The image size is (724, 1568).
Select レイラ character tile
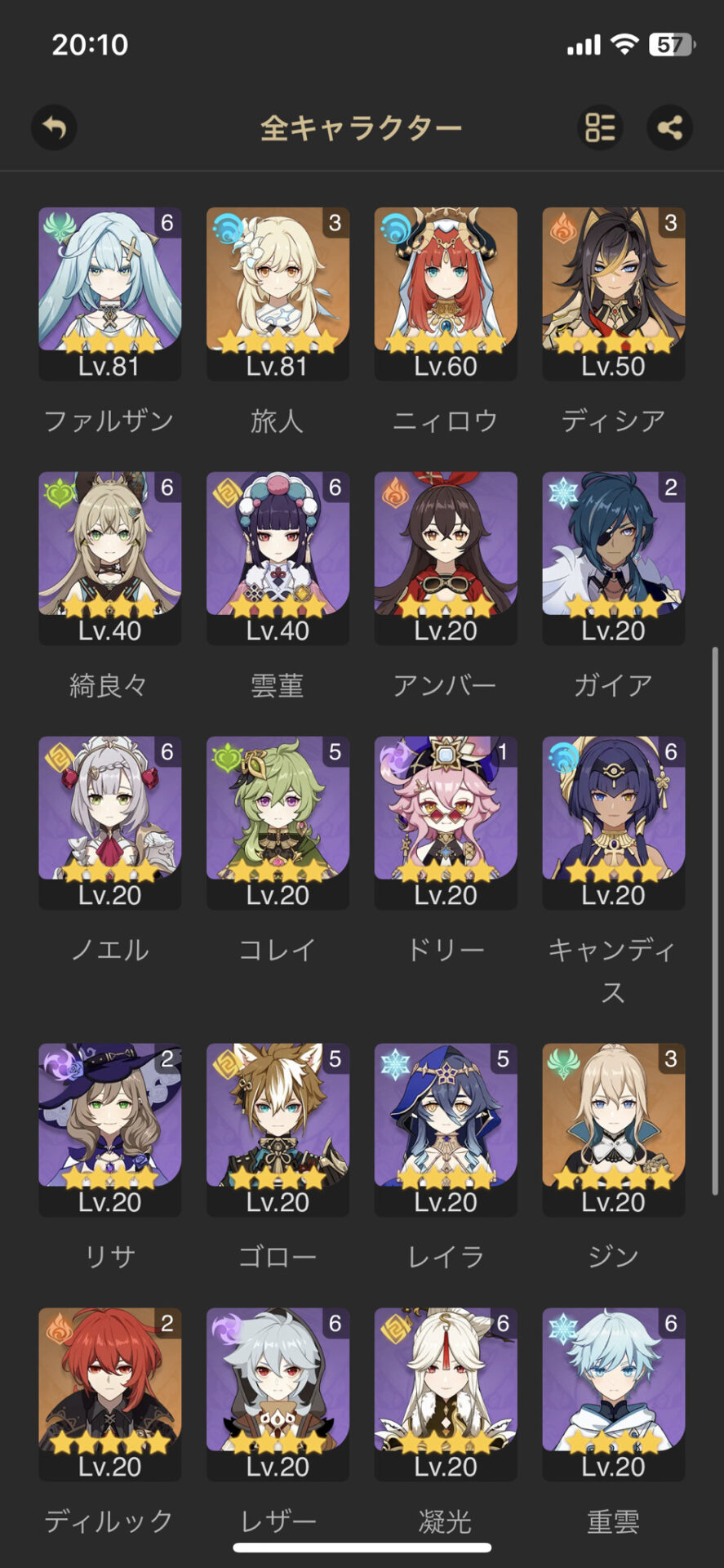[446, 1130]
